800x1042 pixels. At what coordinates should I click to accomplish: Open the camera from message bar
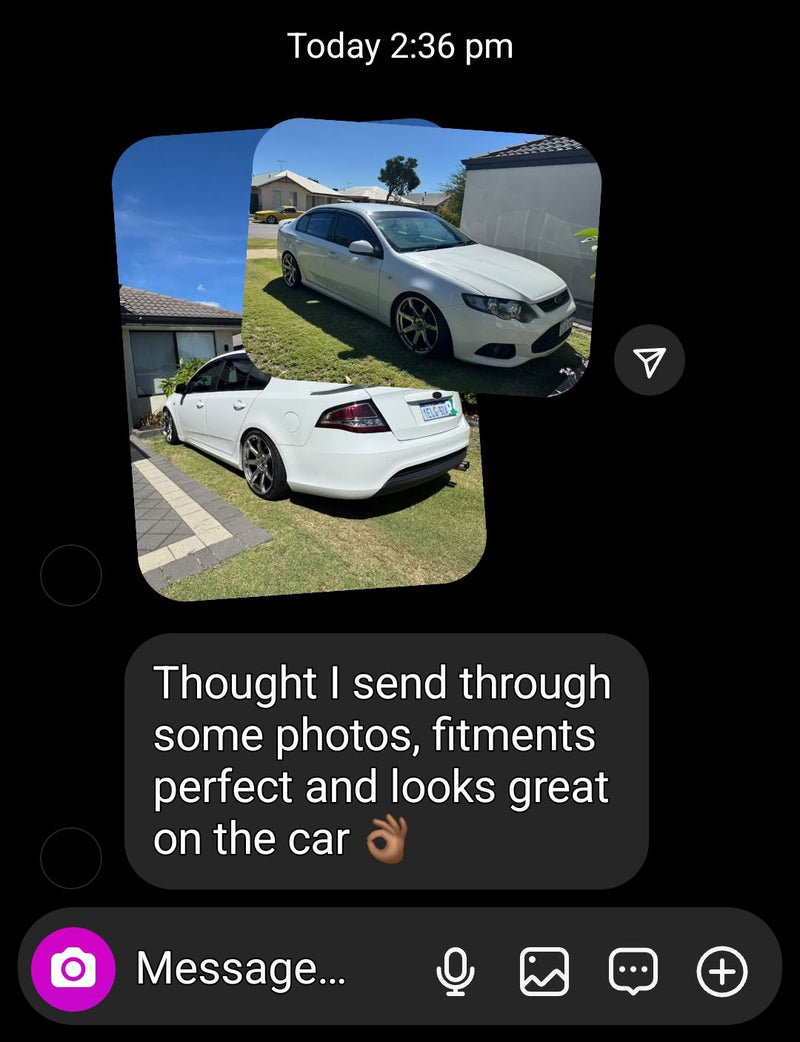click(x=73, y=969)
